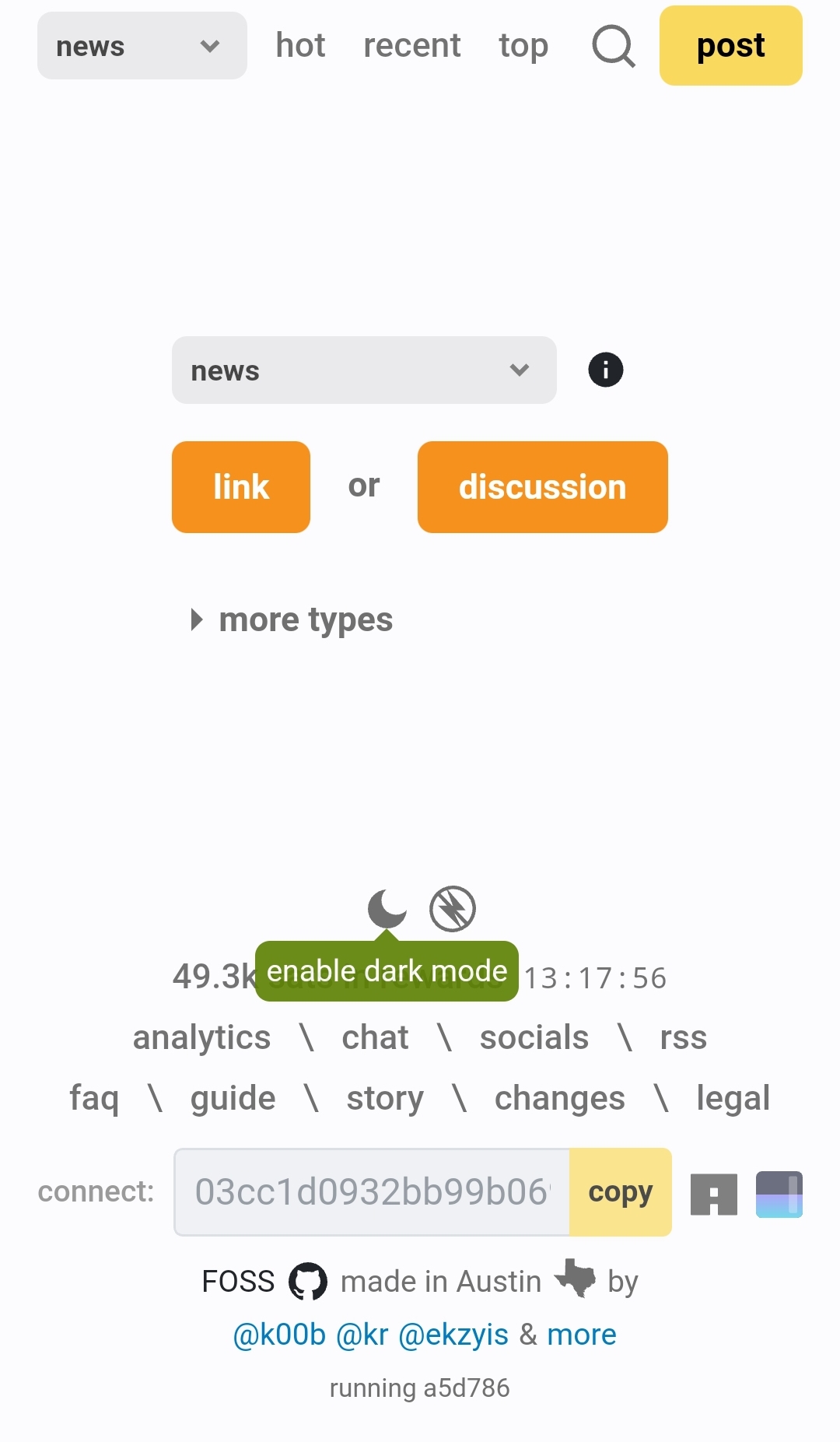Viewport: 840px width, 1442px height.
Task: Tap the crossed-out lightning bolt icon
Action: coord(453,908)
